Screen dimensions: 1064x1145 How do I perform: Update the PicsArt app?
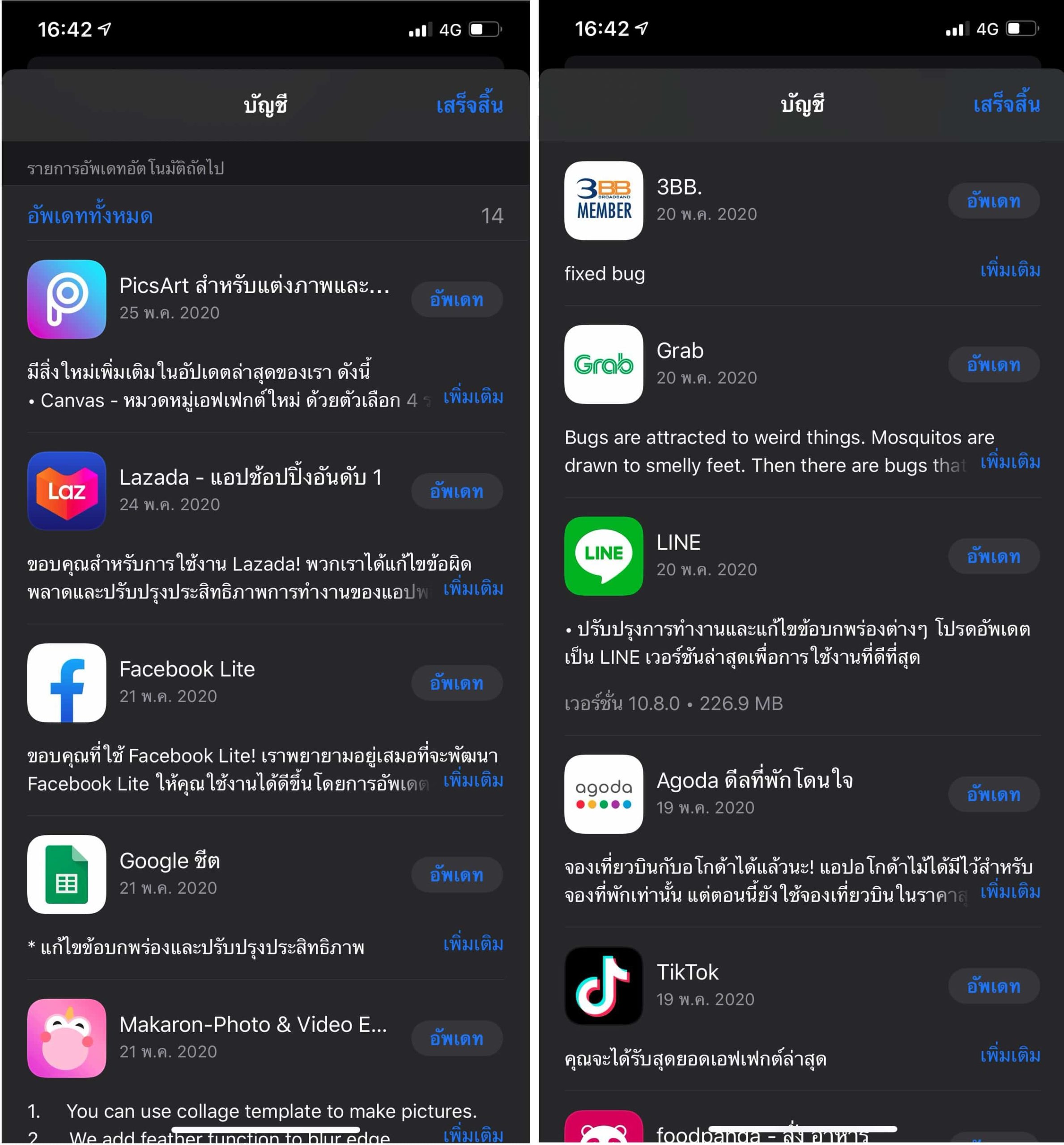click(x=456, y=299)
